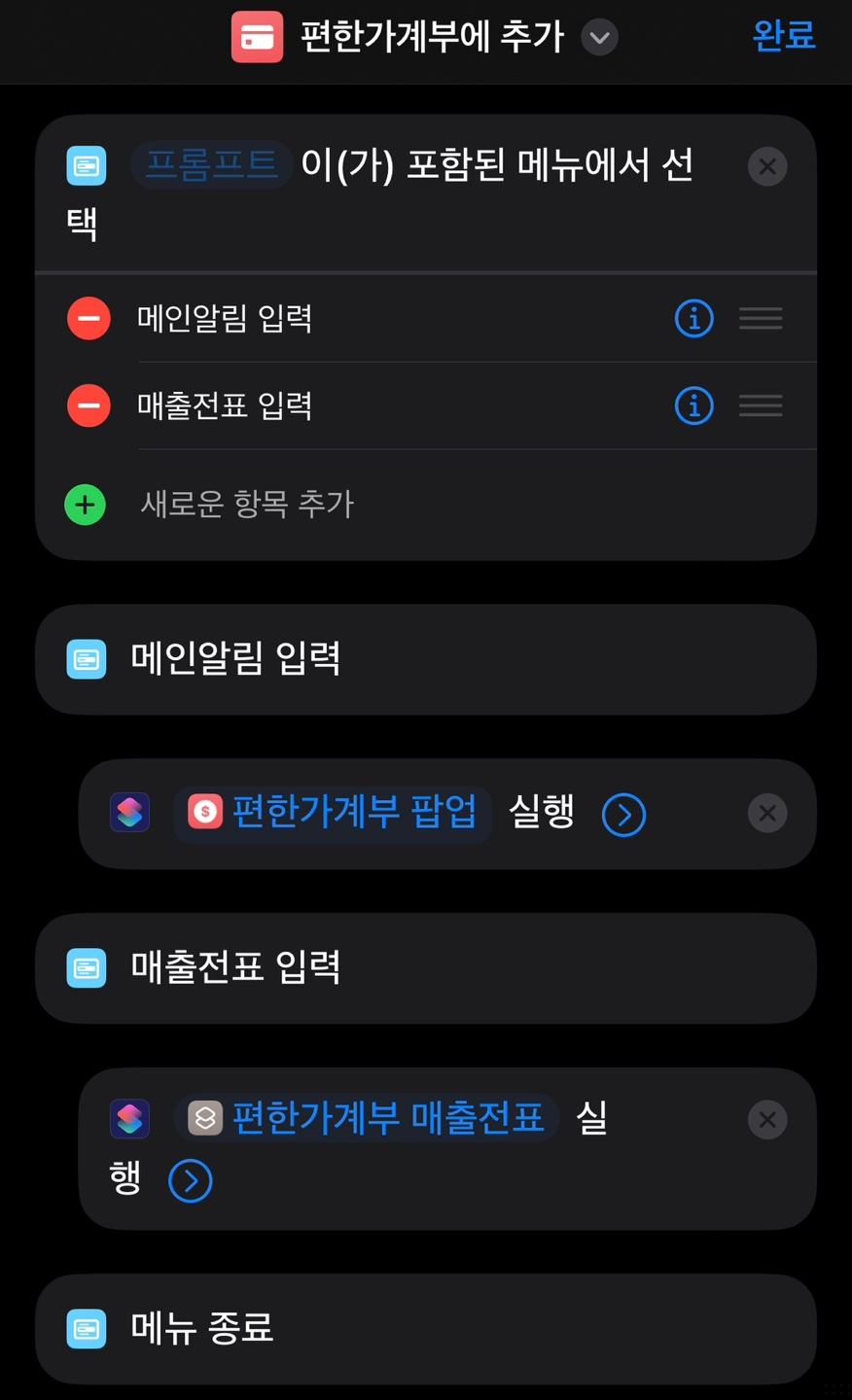Remove the menu selection action with the X
Viewport: 852px width, 1400px height.
(767, 166)
